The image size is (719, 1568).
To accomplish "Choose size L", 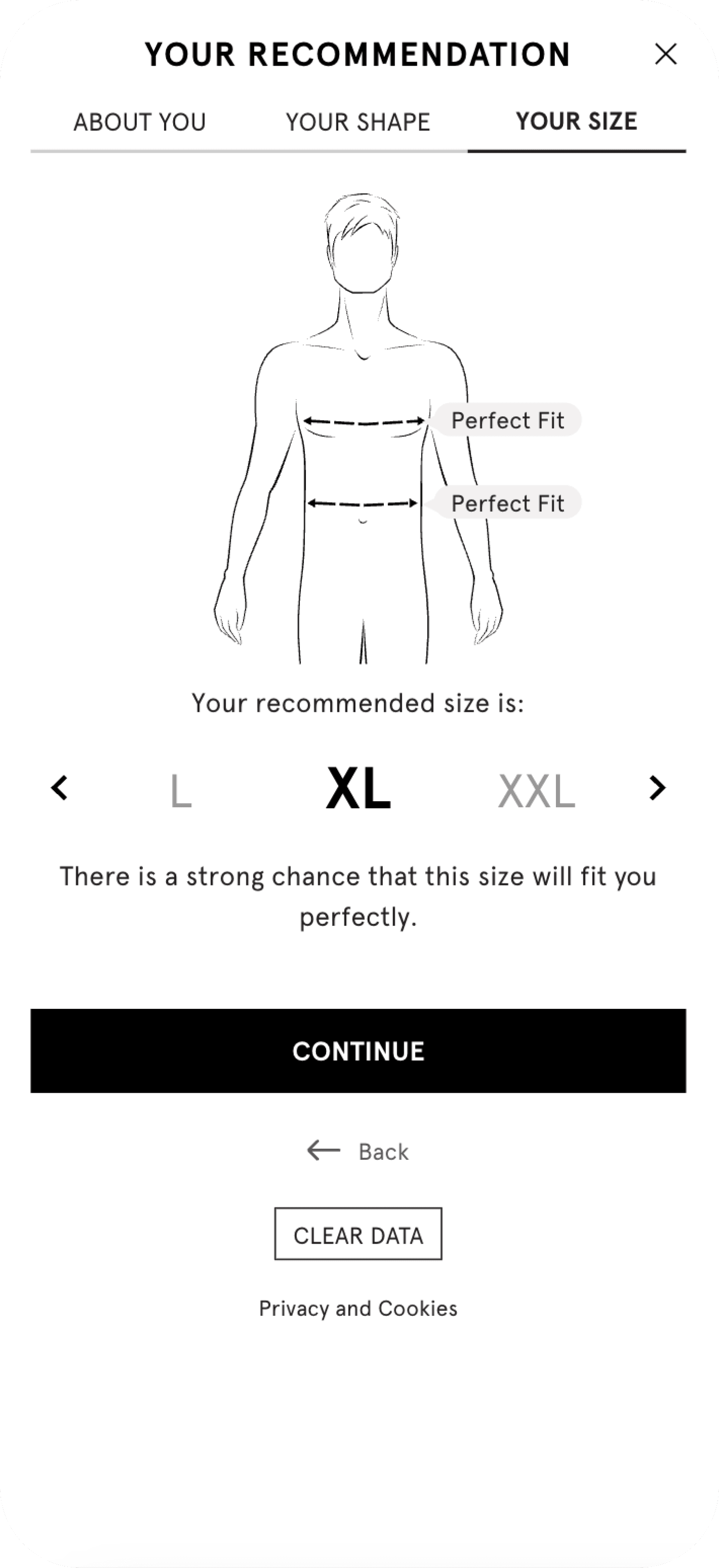I will pyautogui.click(x=181, y=791).
